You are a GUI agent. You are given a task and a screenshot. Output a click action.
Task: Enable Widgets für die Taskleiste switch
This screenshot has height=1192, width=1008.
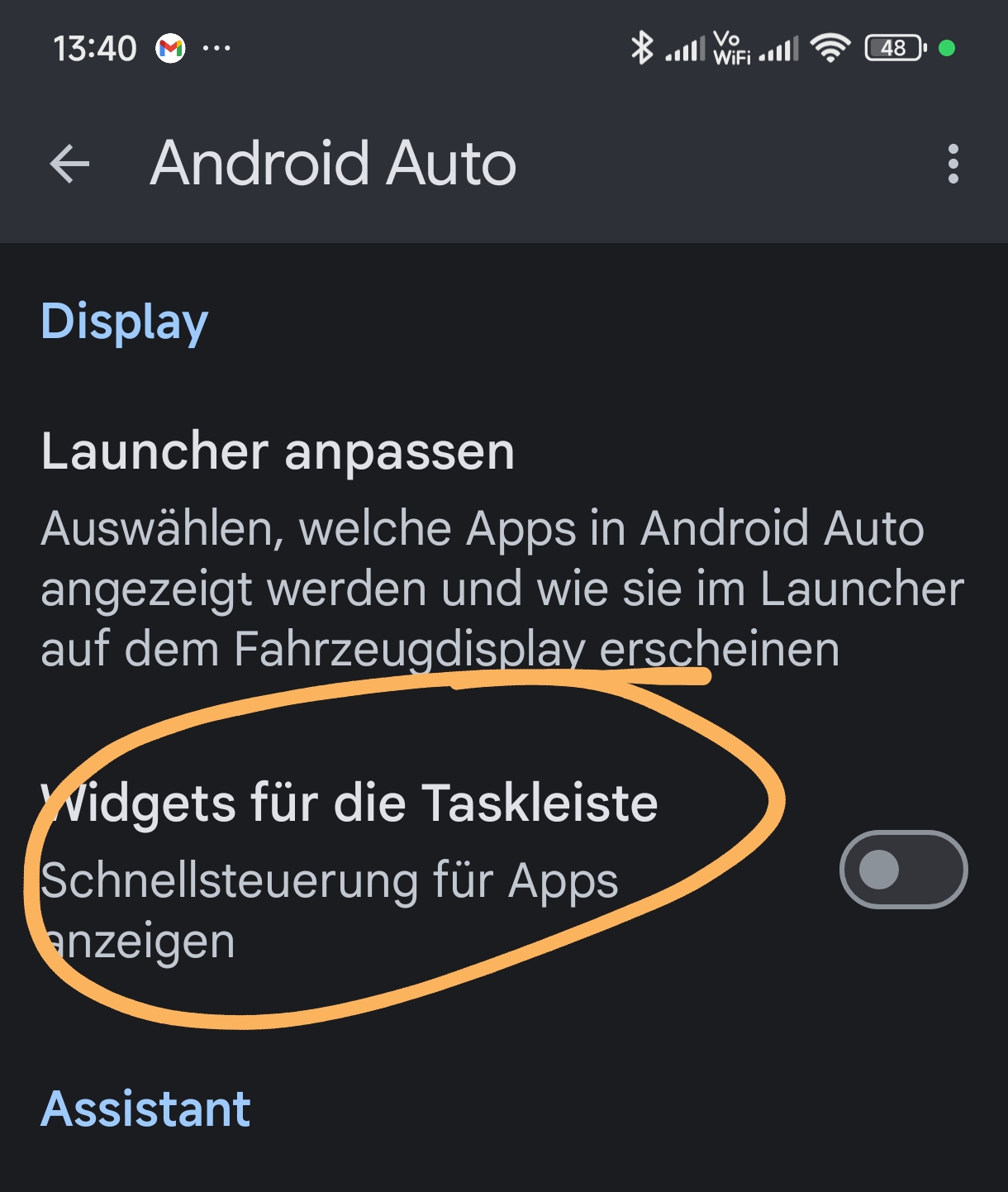(903, 870)
